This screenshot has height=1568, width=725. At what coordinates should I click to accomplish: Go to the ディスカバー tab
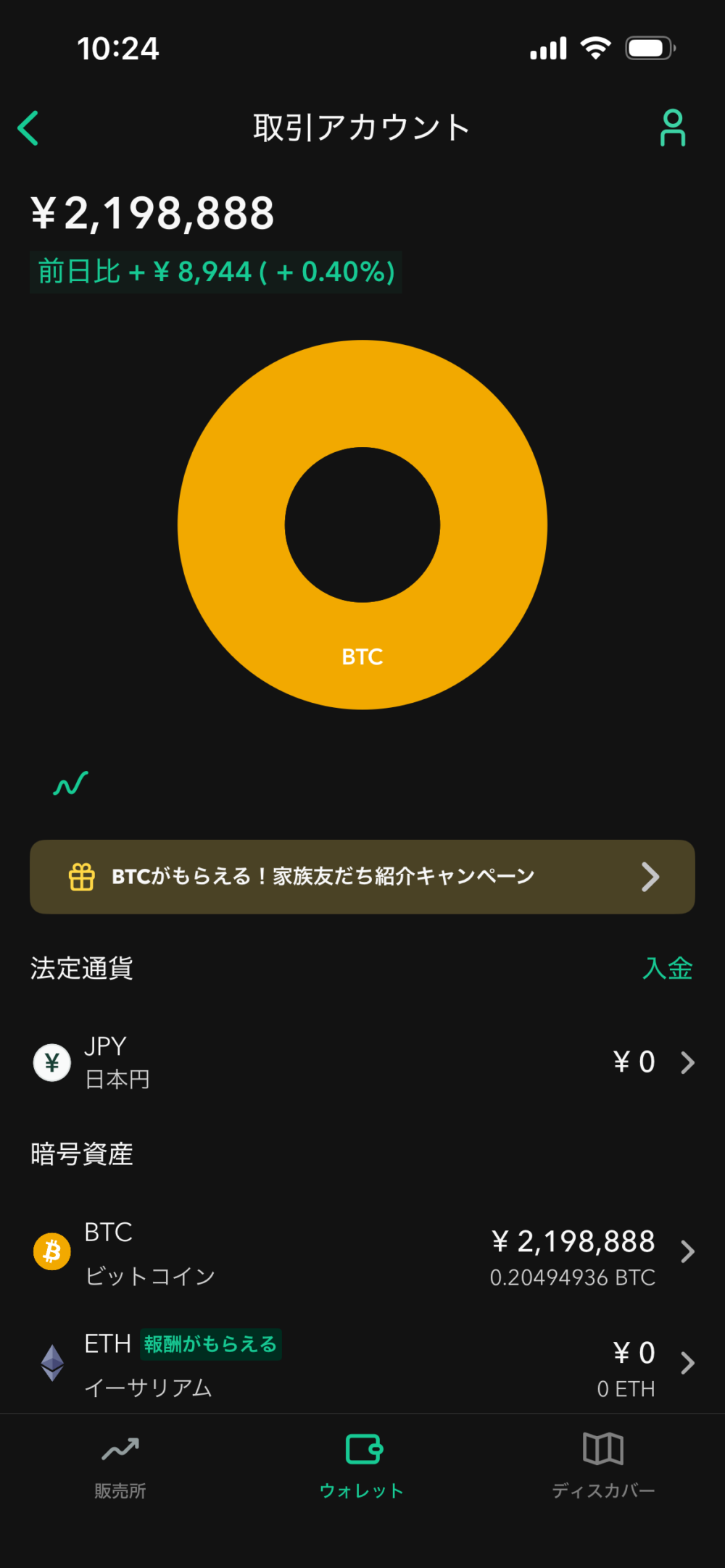(x=603, y=1465)
